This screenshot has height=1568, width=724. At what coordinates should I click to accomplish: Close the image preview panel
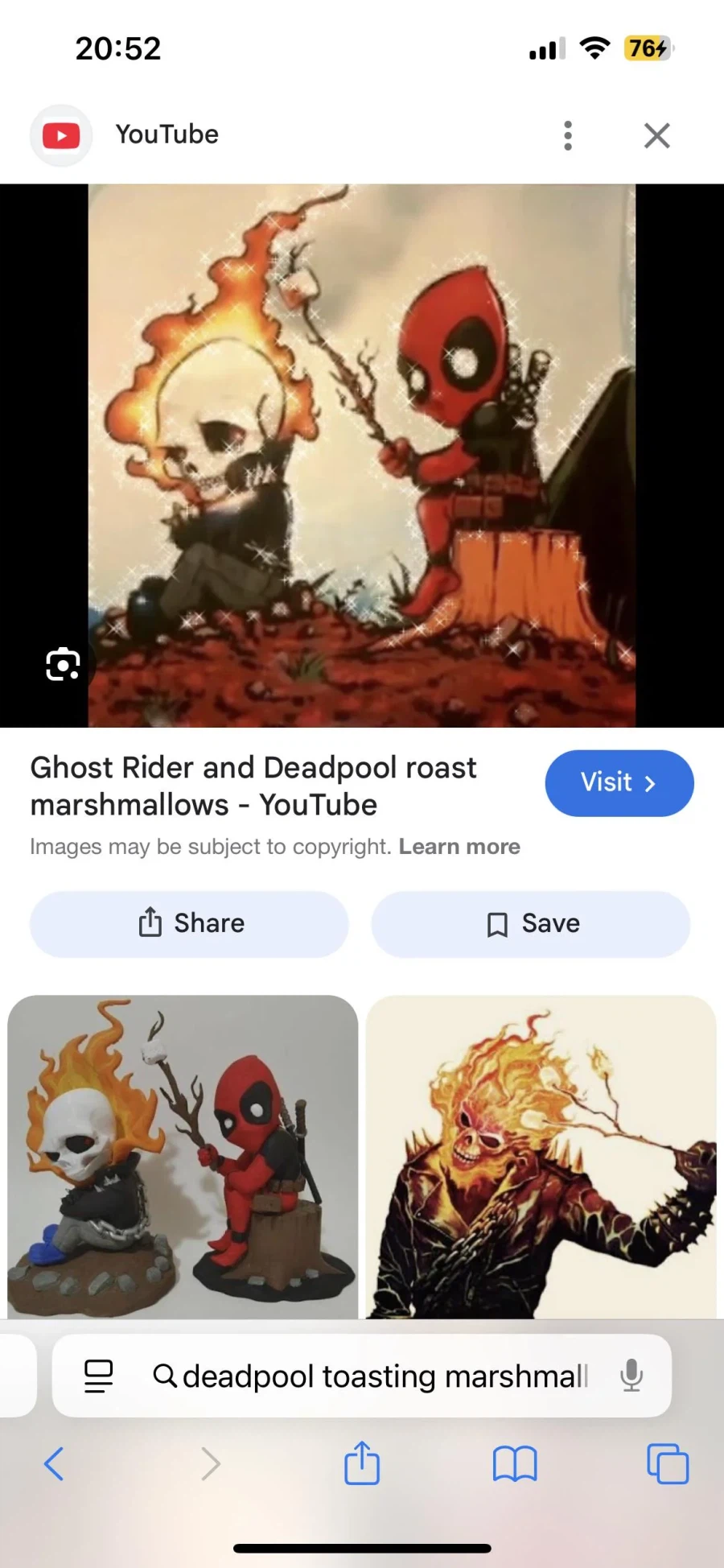(x=656, y=135)
